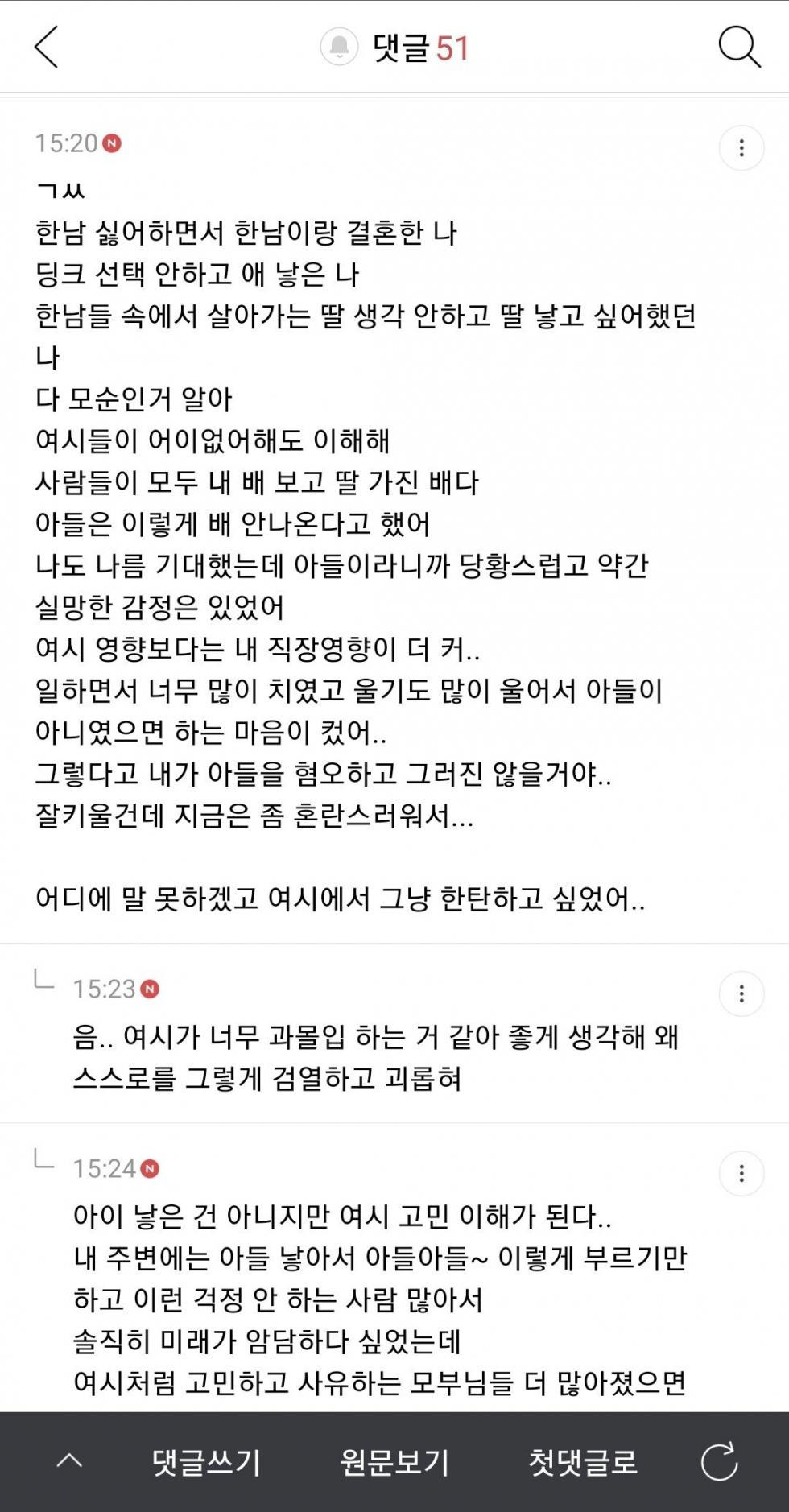Open options for the 15:23 reply
This screenshot has width=789, height=1512.
(x=741, y=994)
